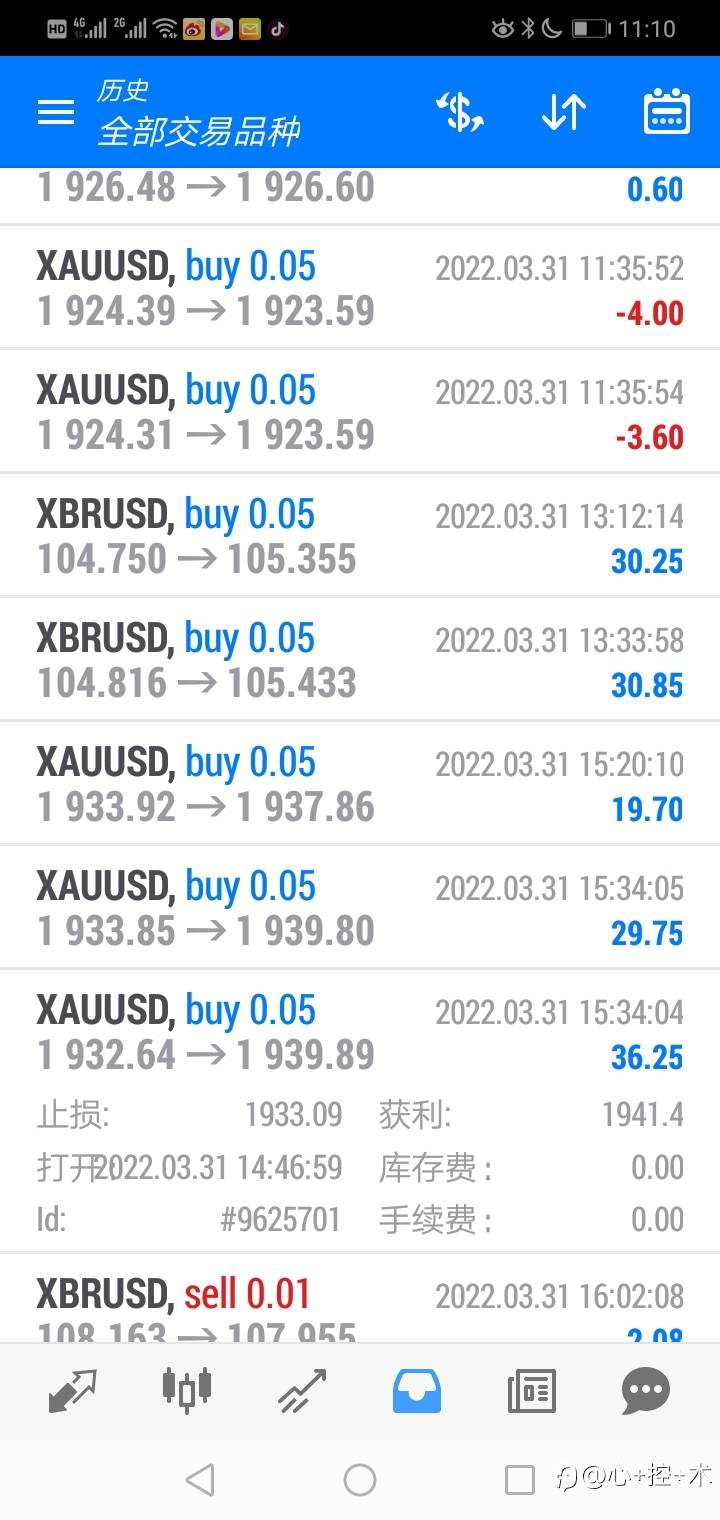Open the calendar date range picker
Viewport: 720px width, 1520px height.
pyautogui.click(x=667, y=112)
